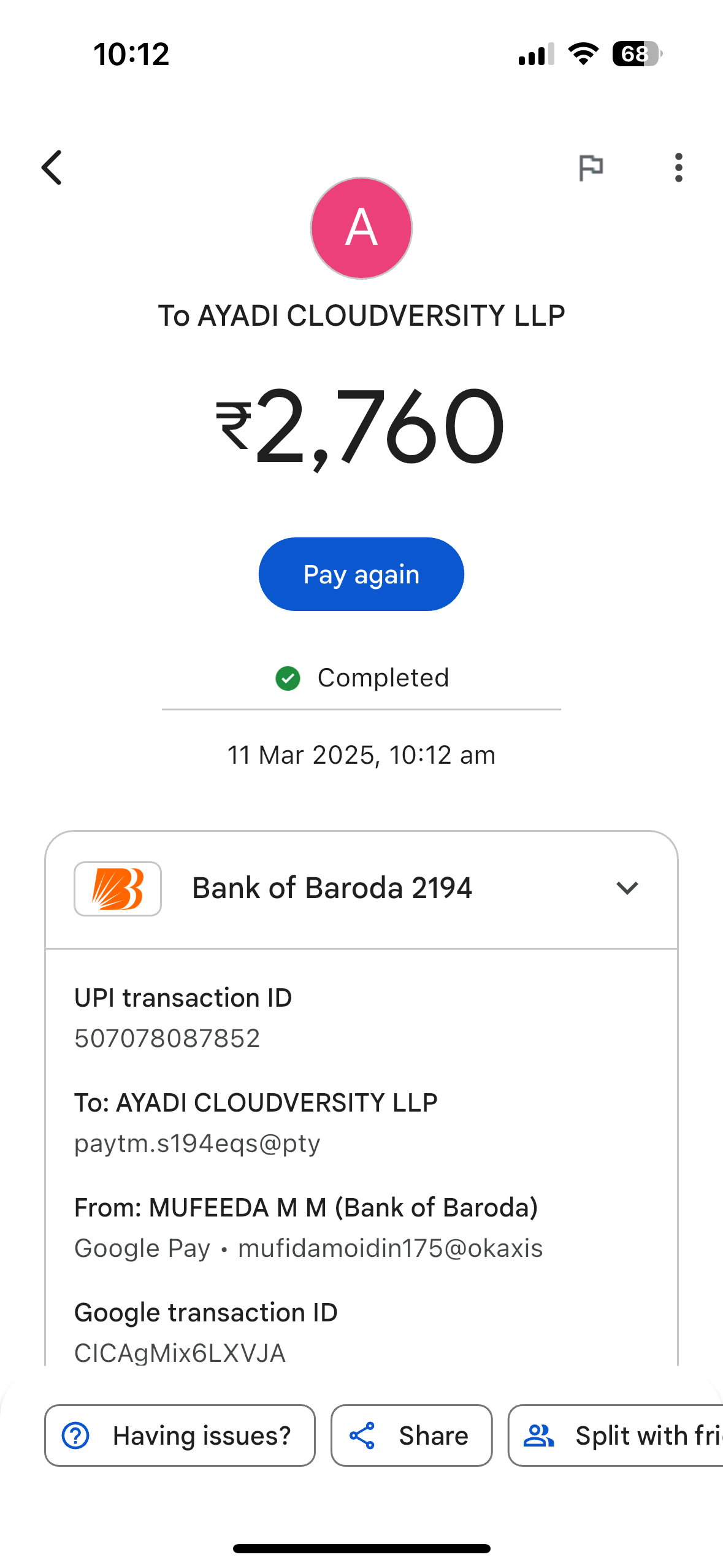The height and width of the screenshot is (1568, 723).
Task: Go back using the back arrow
Action: 52,167
